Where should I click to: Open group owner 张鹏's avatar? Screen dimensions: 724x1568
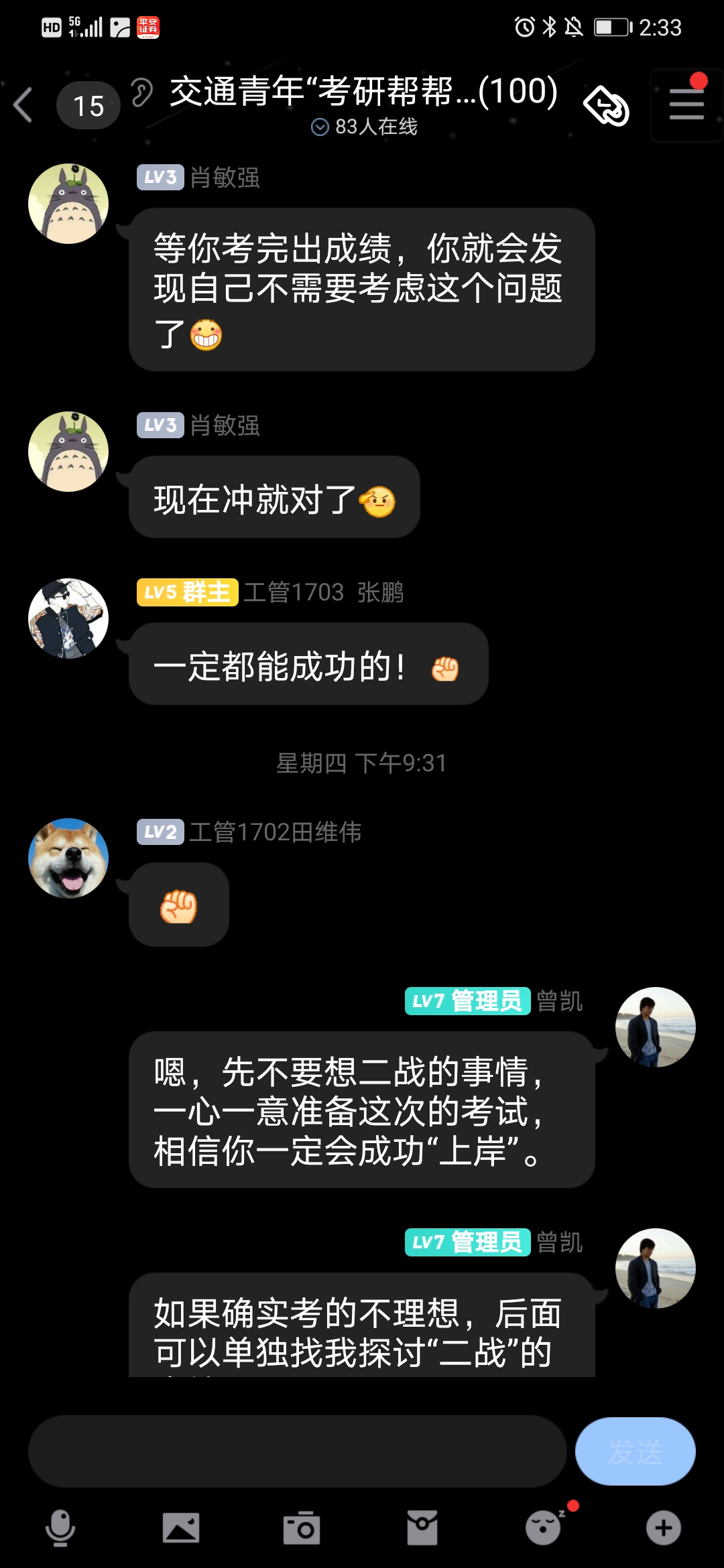(x=68, y=618)
